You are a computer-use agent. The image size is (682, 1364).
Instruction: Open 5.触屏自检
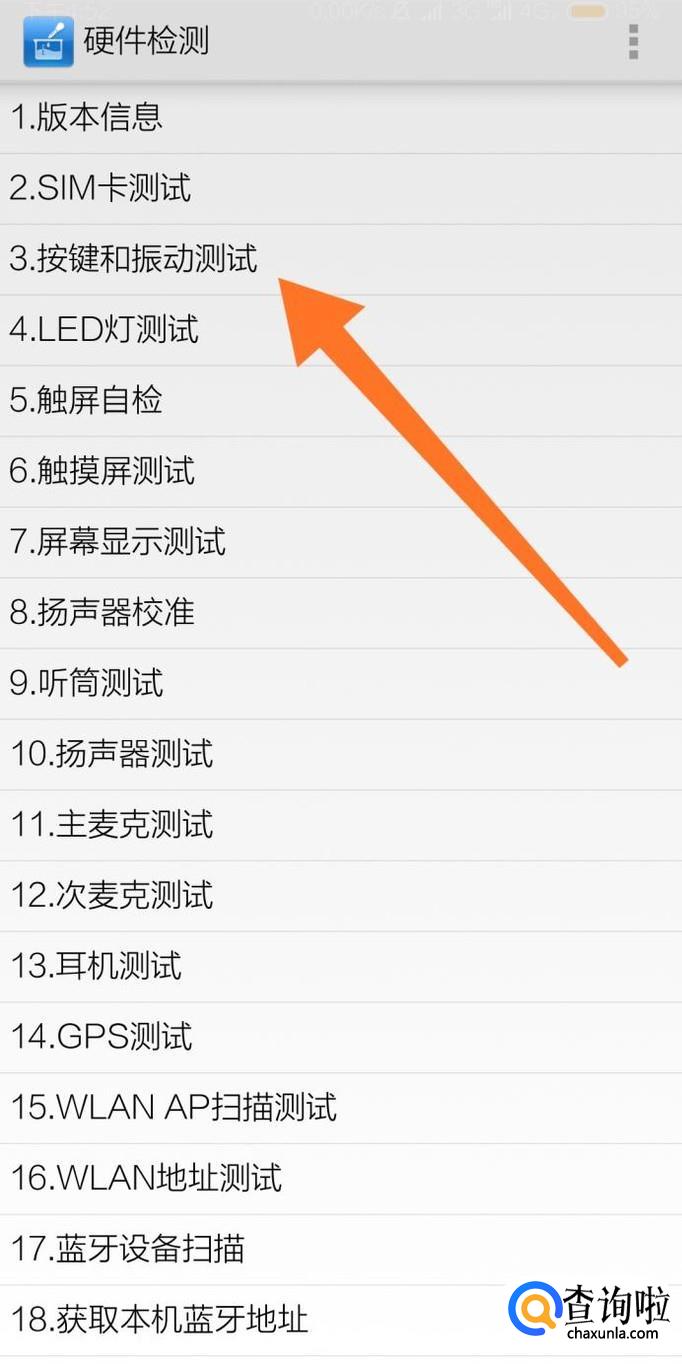coord(86,401)
